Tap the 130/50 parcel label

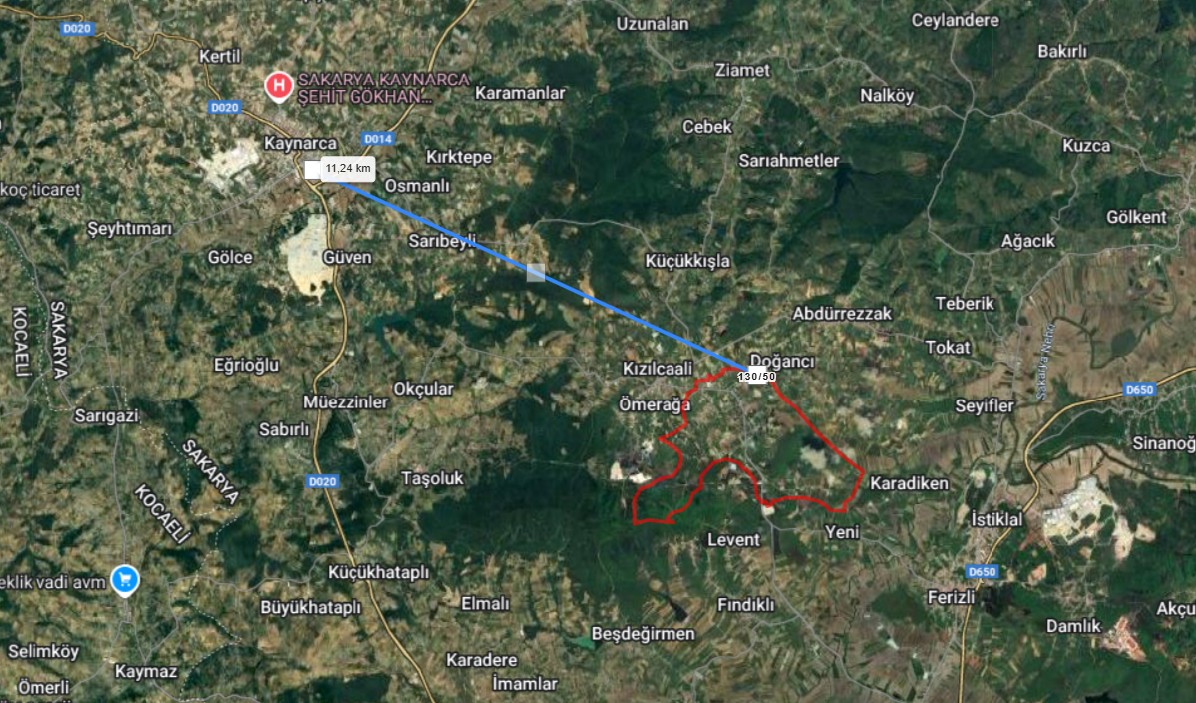pos(757,376)
